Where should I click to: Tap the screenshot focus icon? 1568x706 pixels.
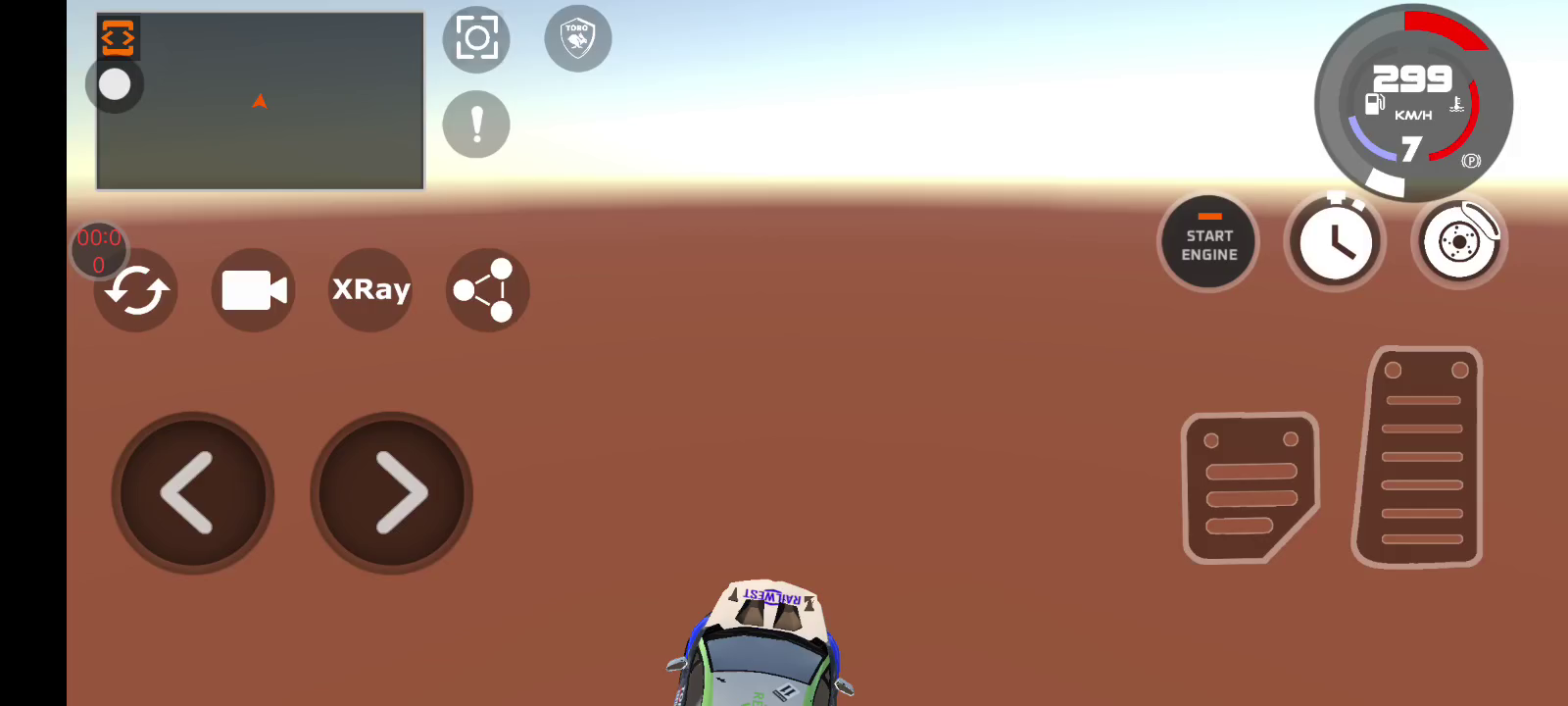pos(476,39)
